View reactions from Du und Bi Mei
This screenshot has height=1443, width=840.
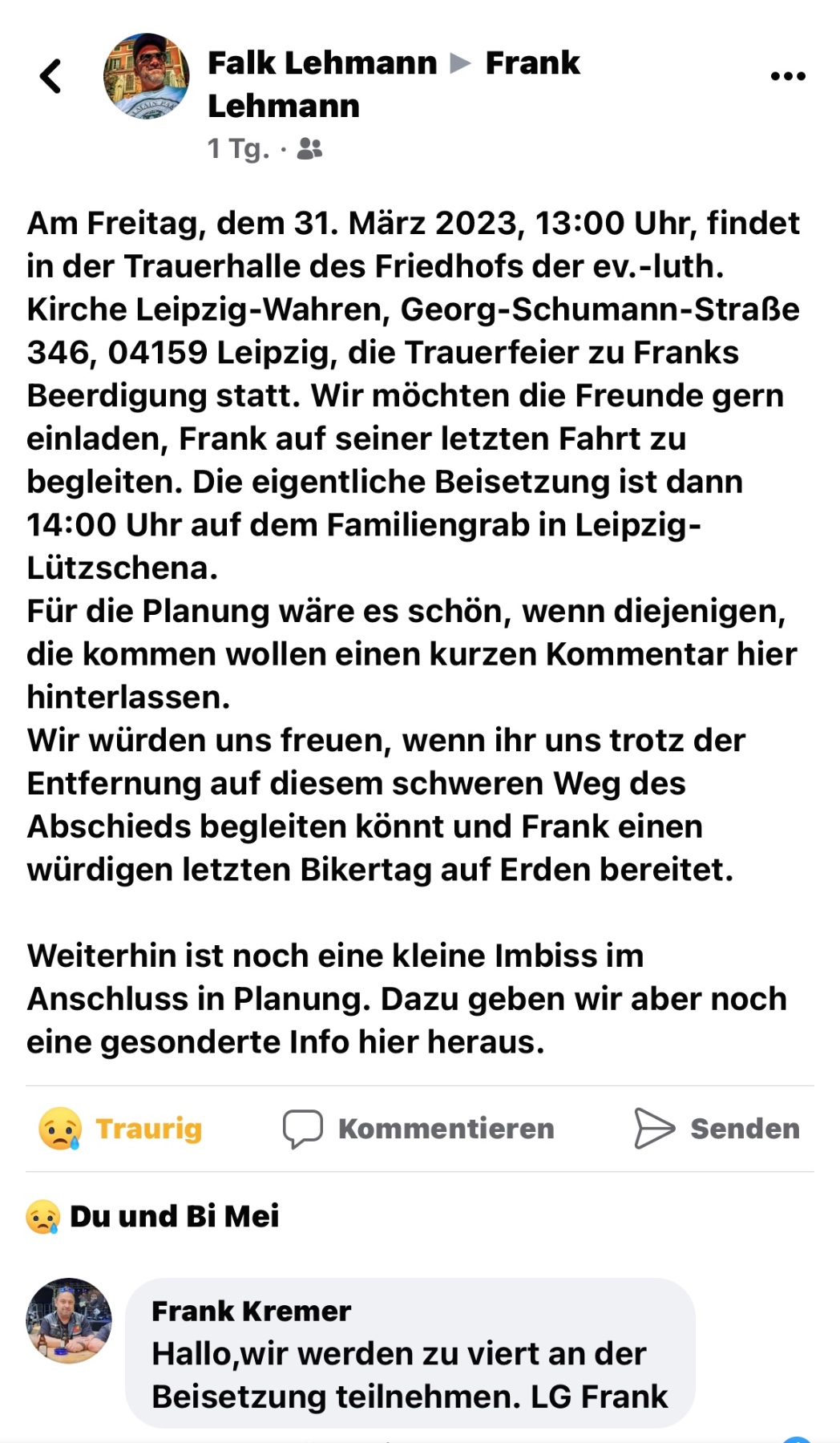tap(152, 1216)
